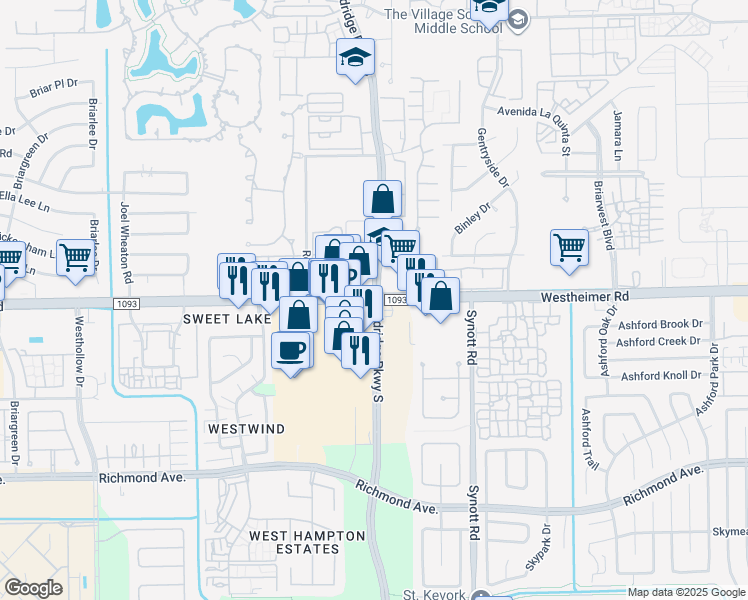Open the coffee cup marker near Sweet Lake
Viewport: 748px width, 600px height.
[291, 351]
